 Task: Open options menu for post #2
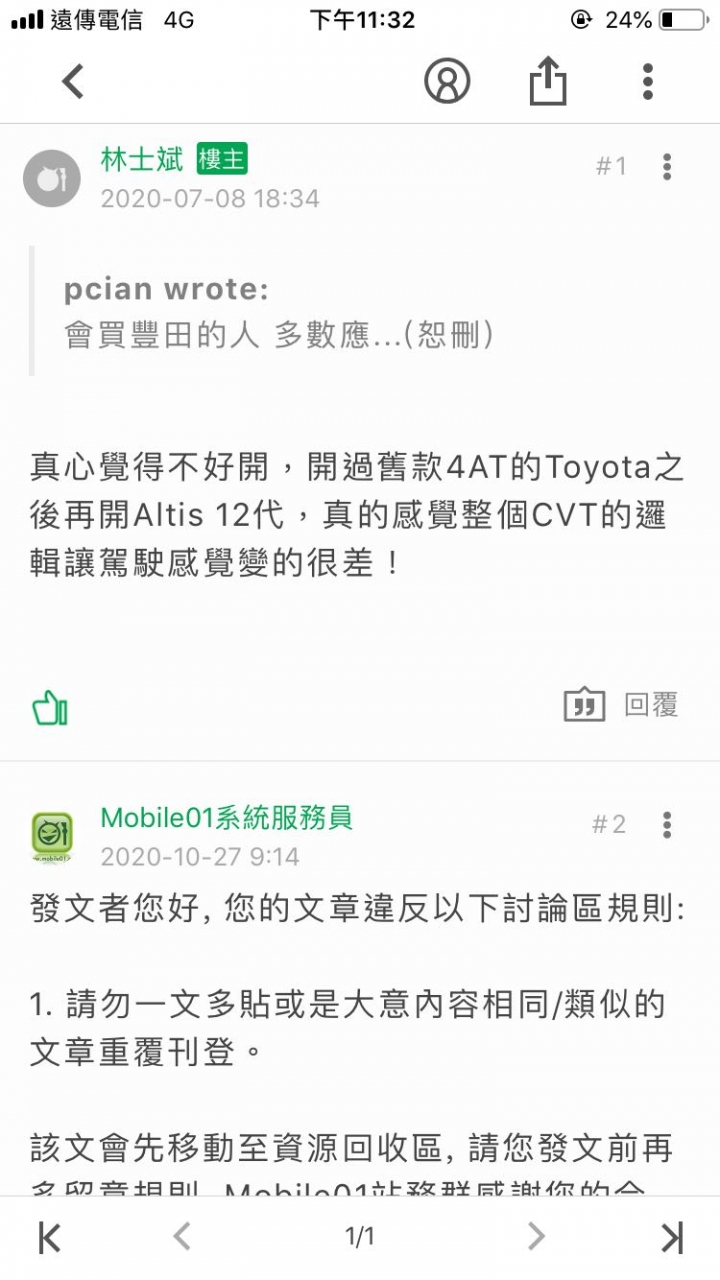pos(667,824)
